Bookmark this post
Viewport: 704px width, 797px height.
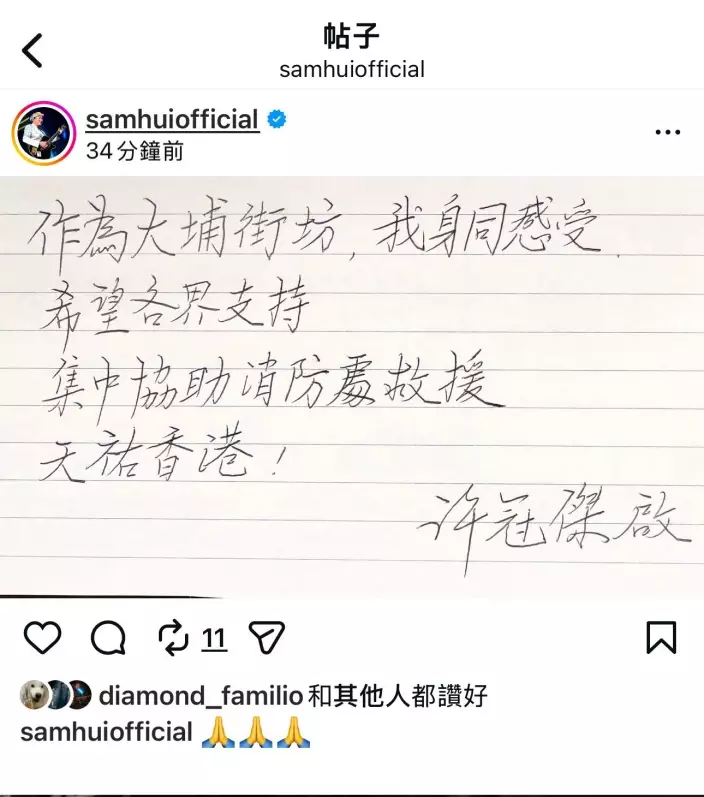tap(661, 637)
